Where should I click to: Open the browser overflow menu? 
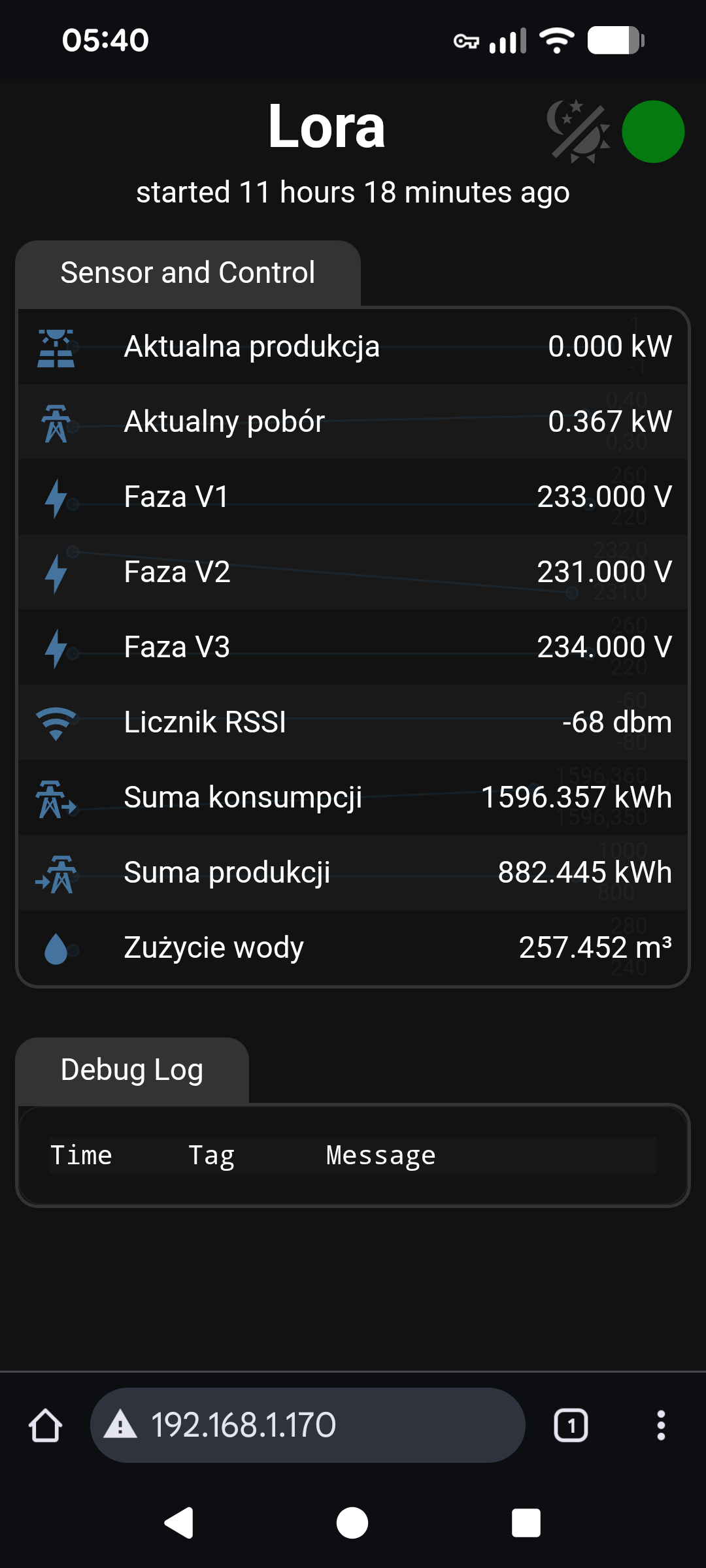click(661, 1425)
